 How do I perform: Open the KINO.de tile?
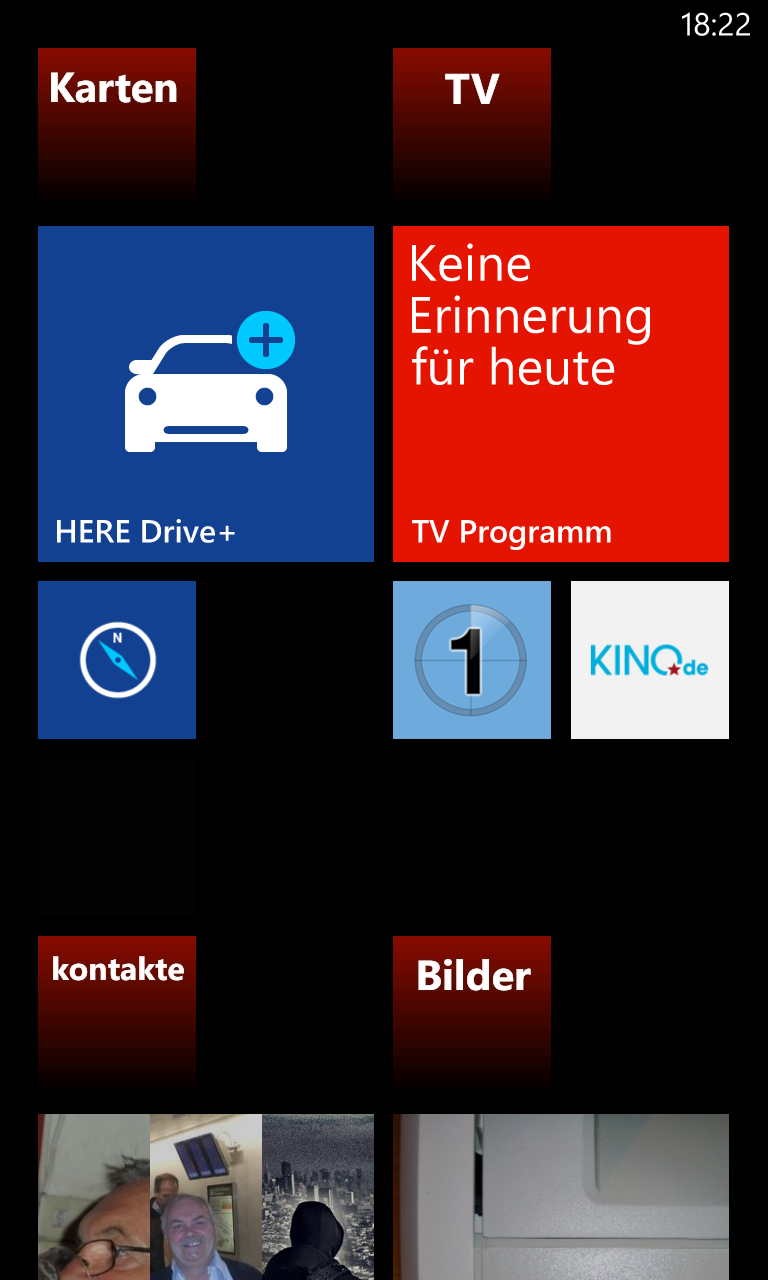(650, 660)
